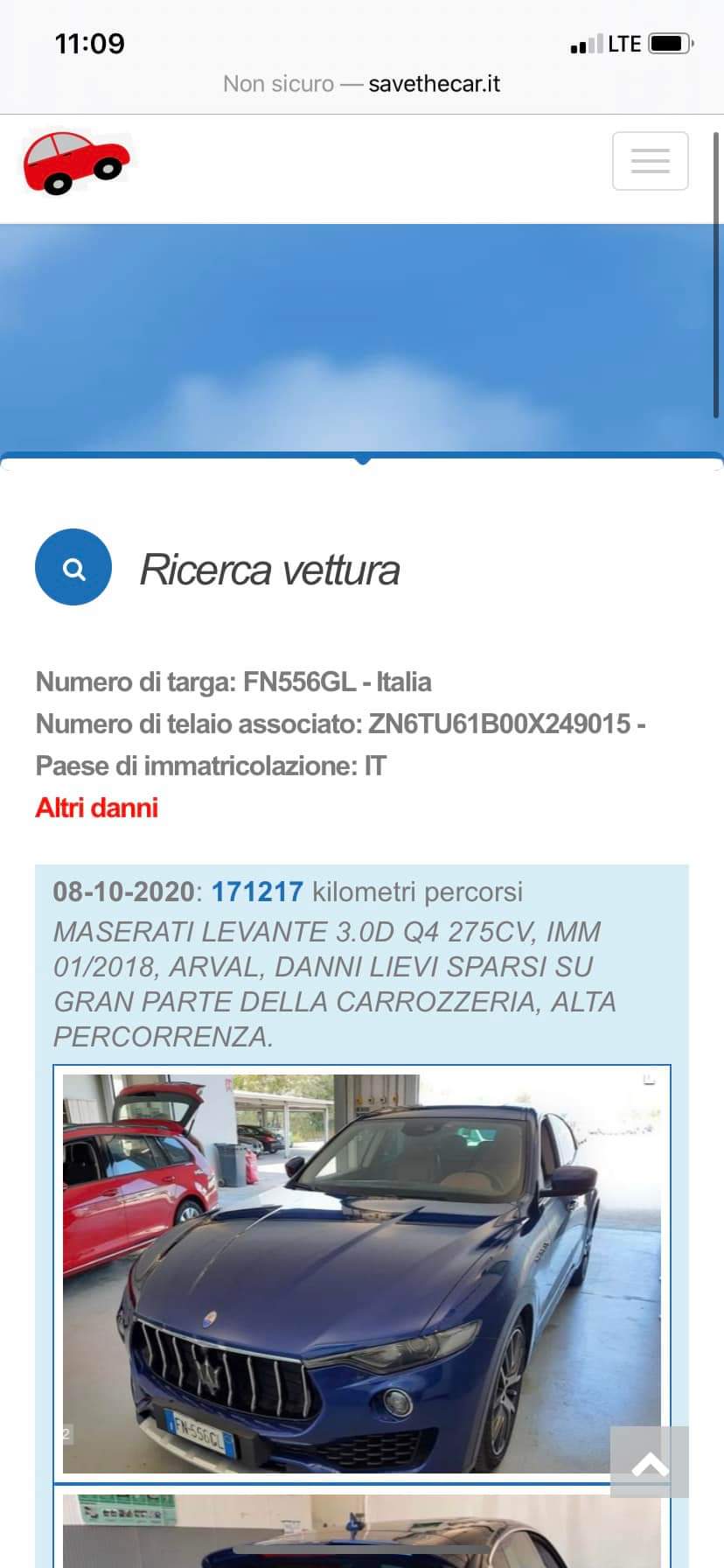The image size is (724, 1568).
Task: Jump back to top with arrow button
Action: pyautogui.click(x=649, y=1462)
